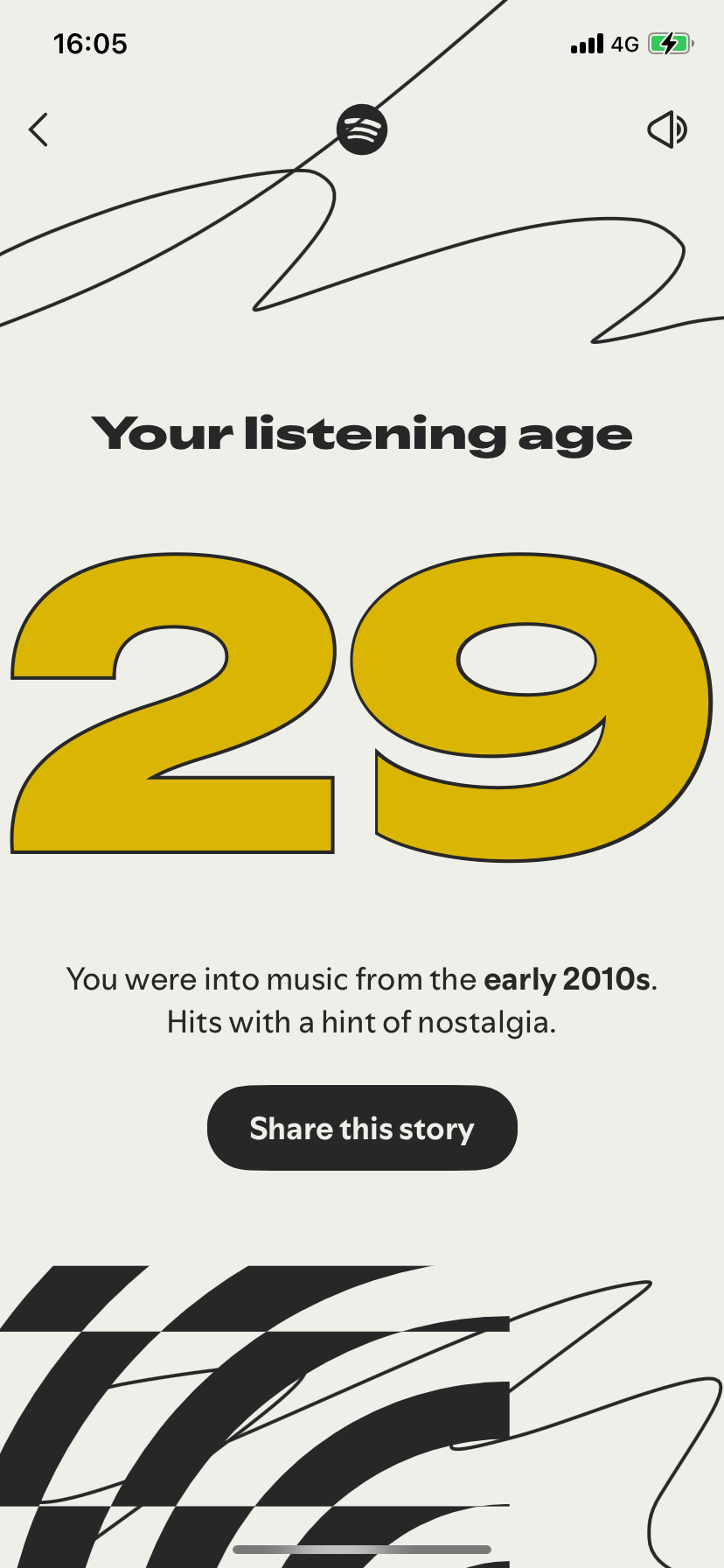The width and height of the screenshot is (724, 1568).
Task: Mute the story sound
Action: coord(667,129)
